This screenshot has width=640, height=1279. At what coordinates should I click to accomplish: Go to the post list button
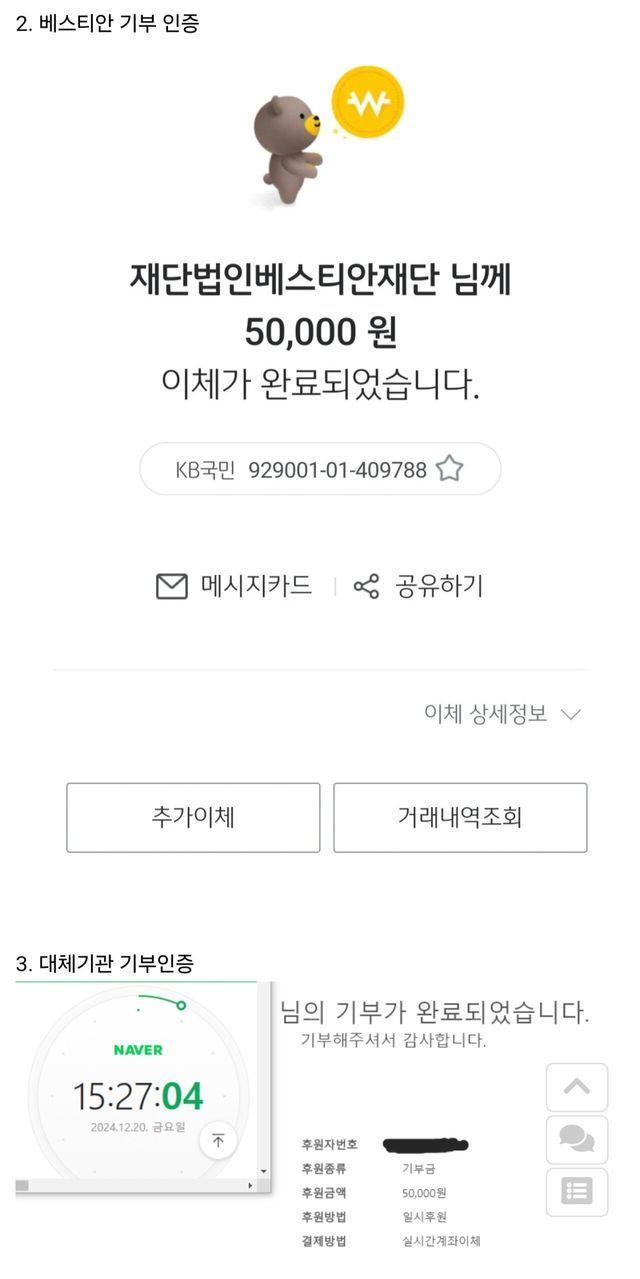coord(577,1191)
